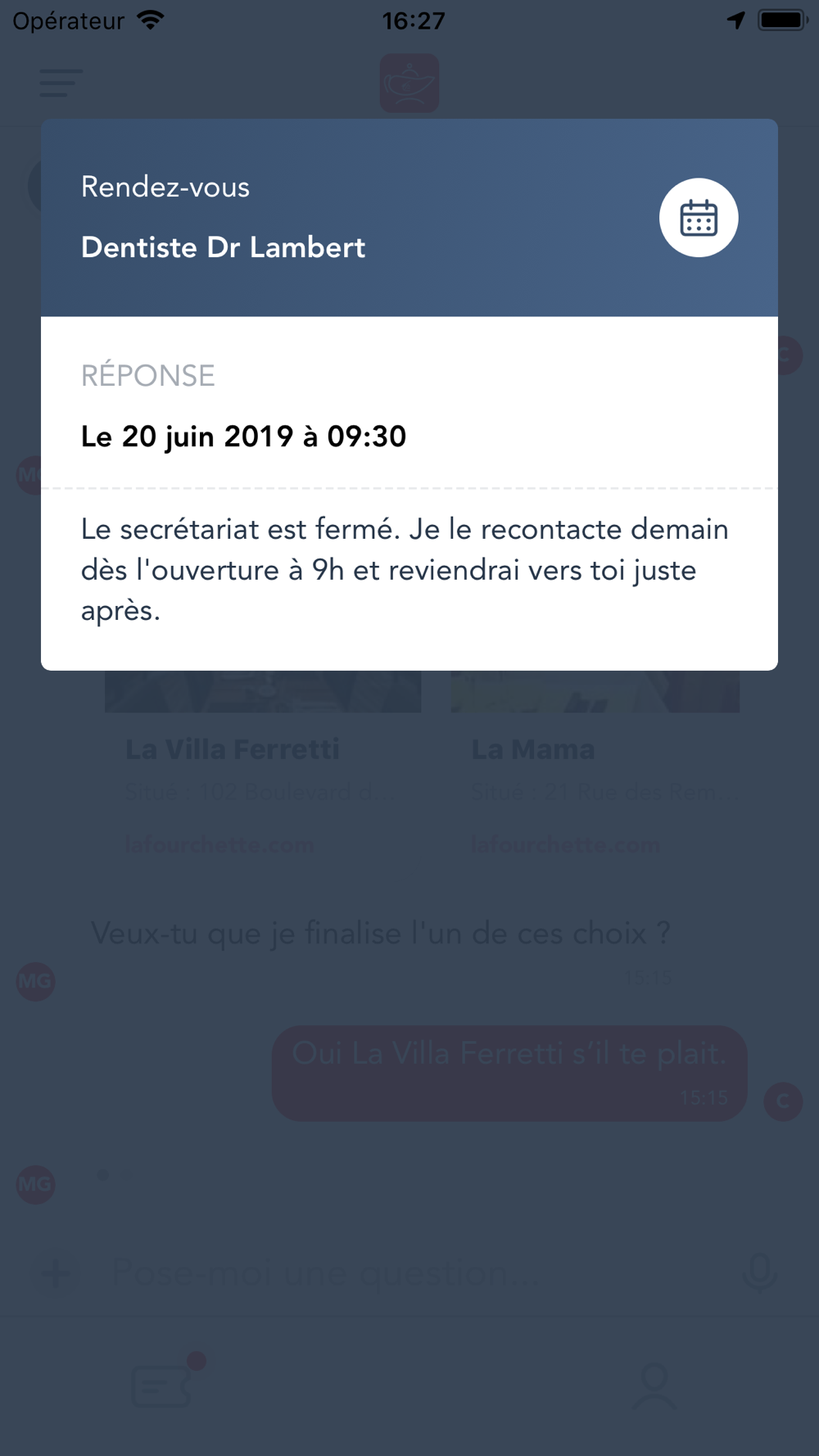Switch to the profile tab
Screen dimensions: 819x1456
click(x=654, y=1386)
